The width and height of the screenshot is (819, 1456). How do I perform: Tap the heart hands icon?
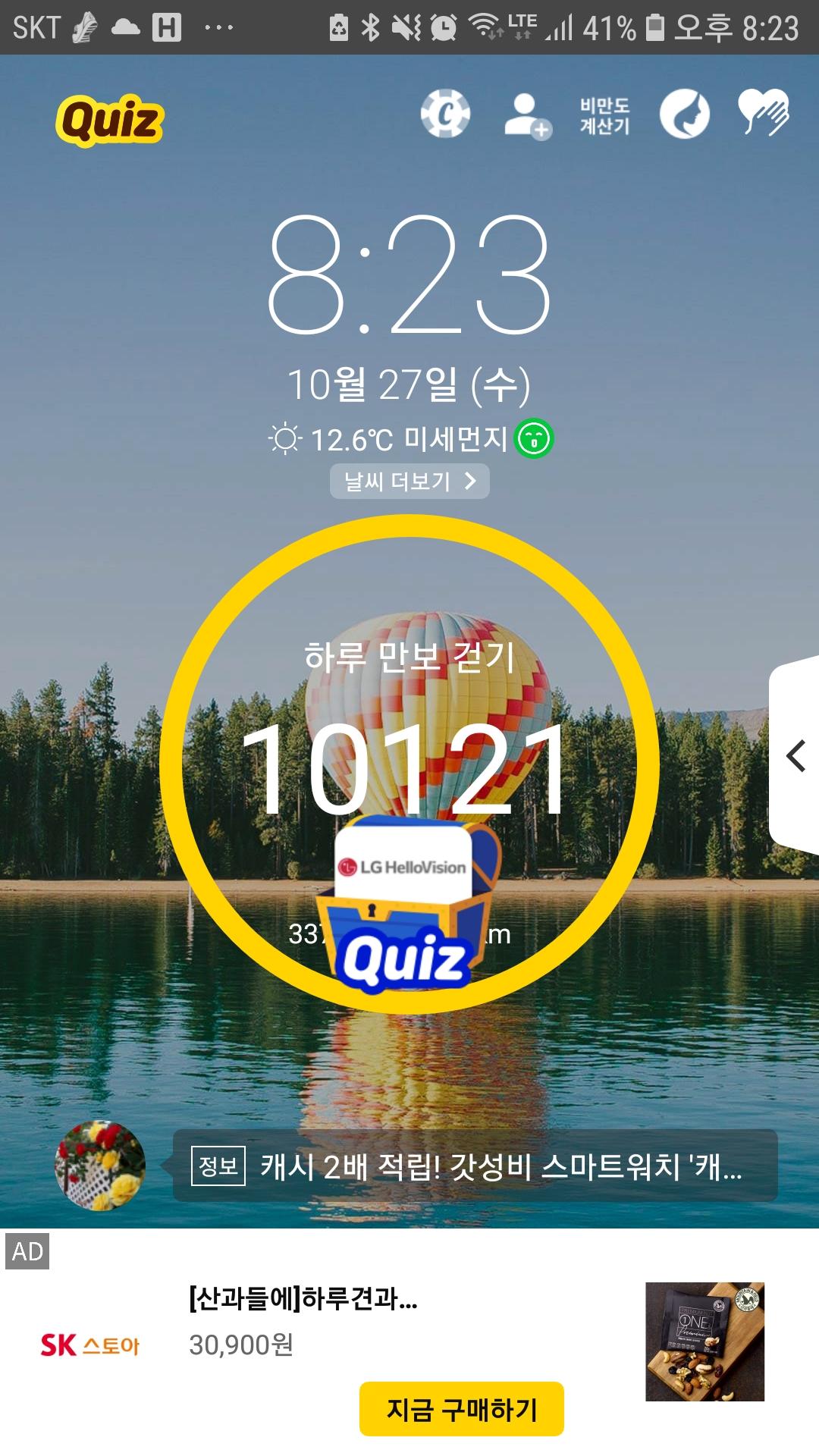pos(764,114)
